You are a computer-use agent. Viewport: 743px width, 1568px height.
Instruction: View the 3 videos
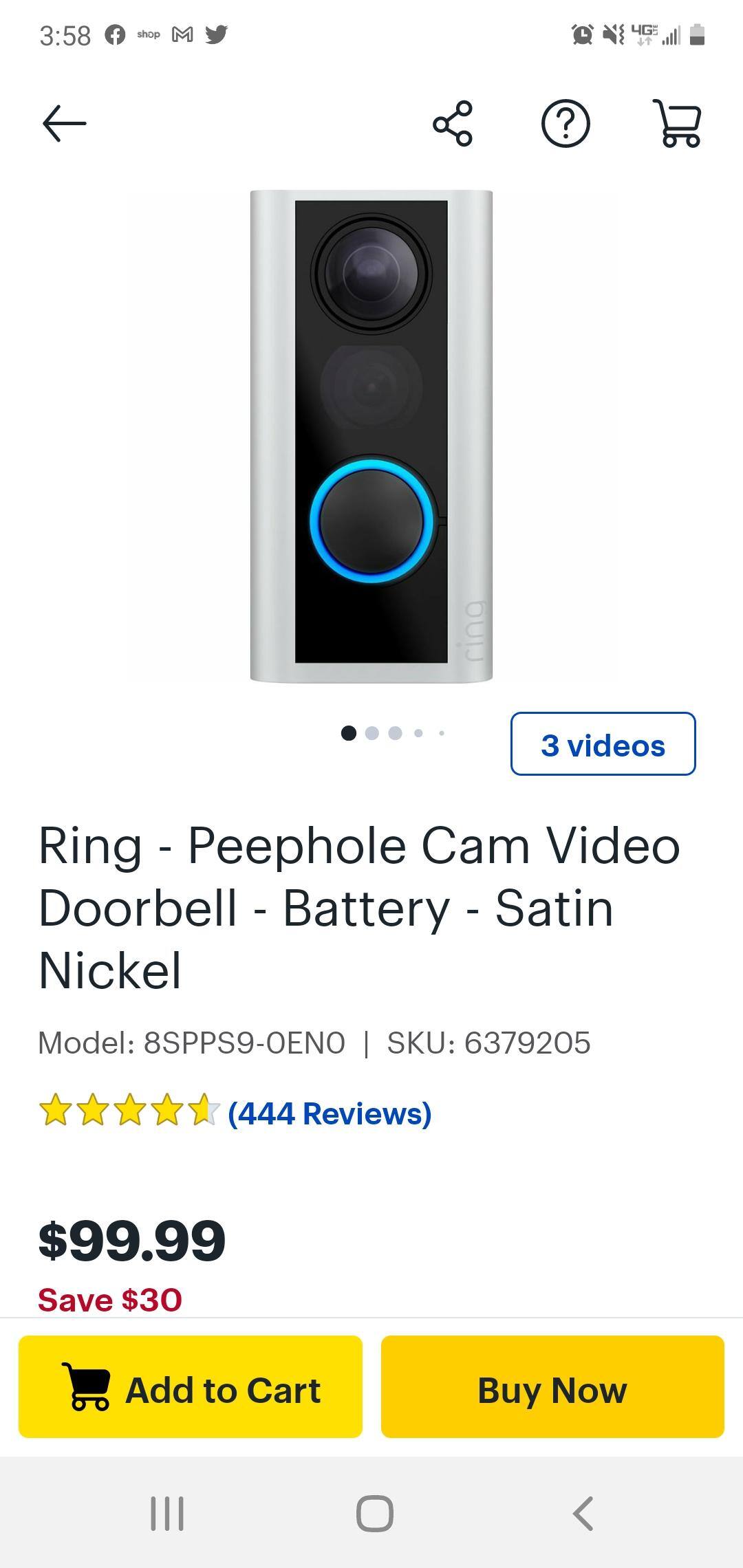point(603,745)
